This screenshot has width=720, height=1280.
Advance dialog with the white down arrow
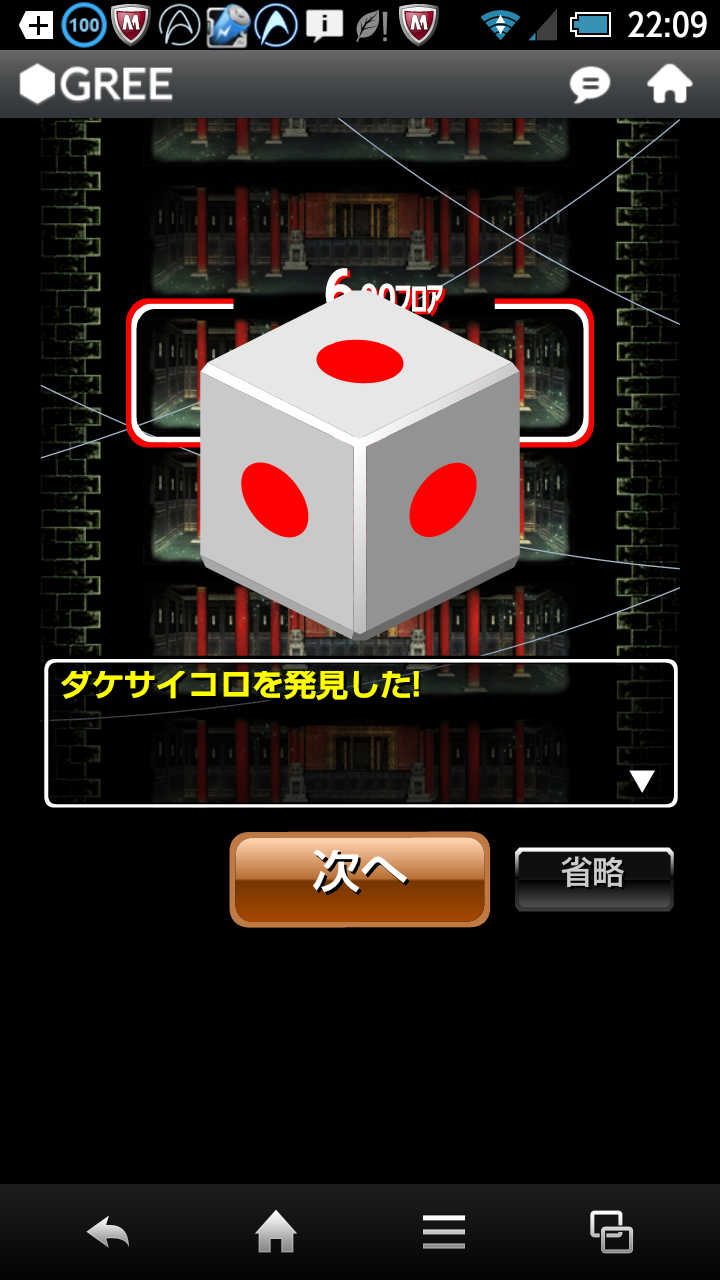coord(641,781)
